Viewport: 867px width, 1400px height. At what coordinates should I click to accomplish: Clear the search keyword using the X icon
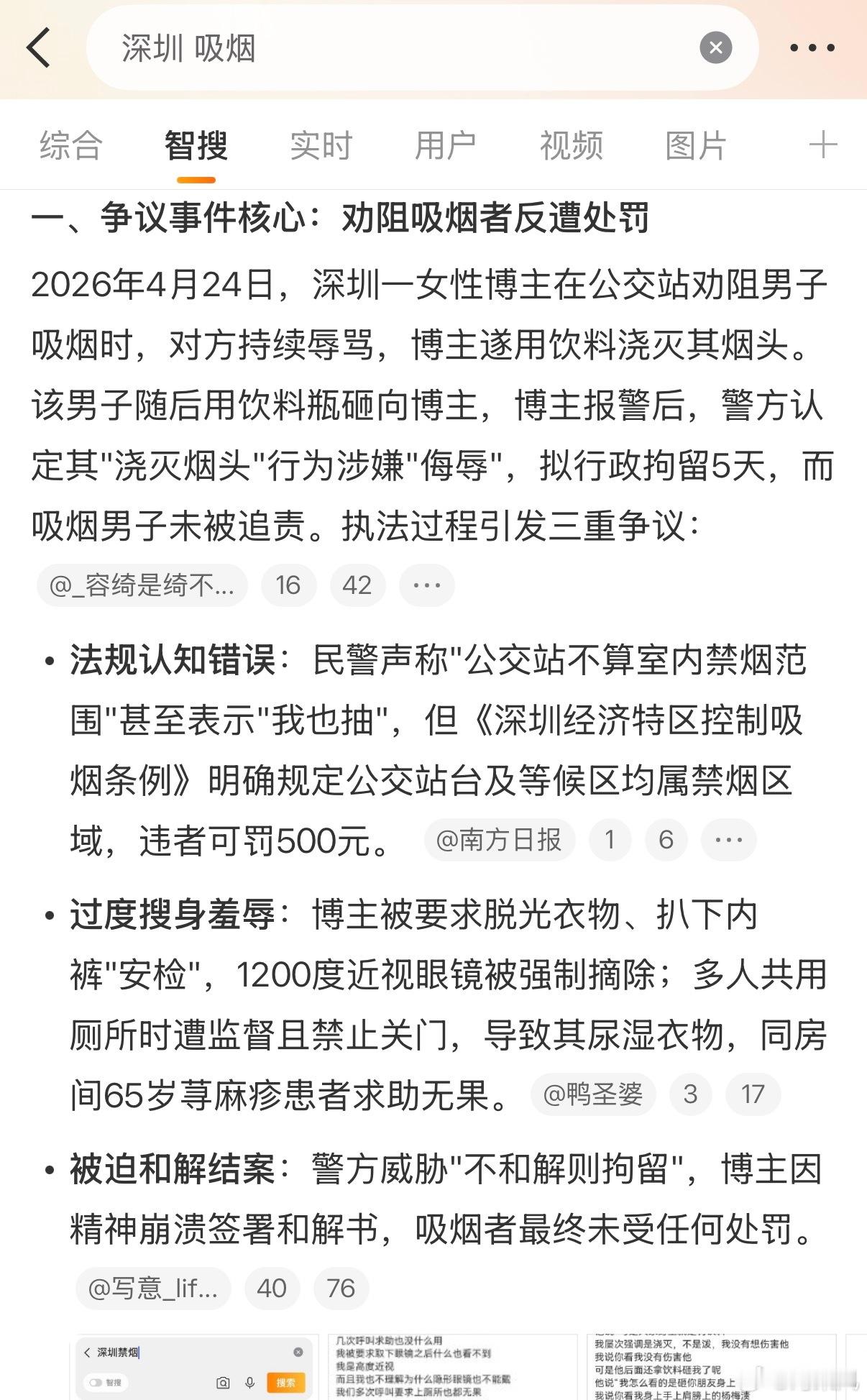point(715,47)
